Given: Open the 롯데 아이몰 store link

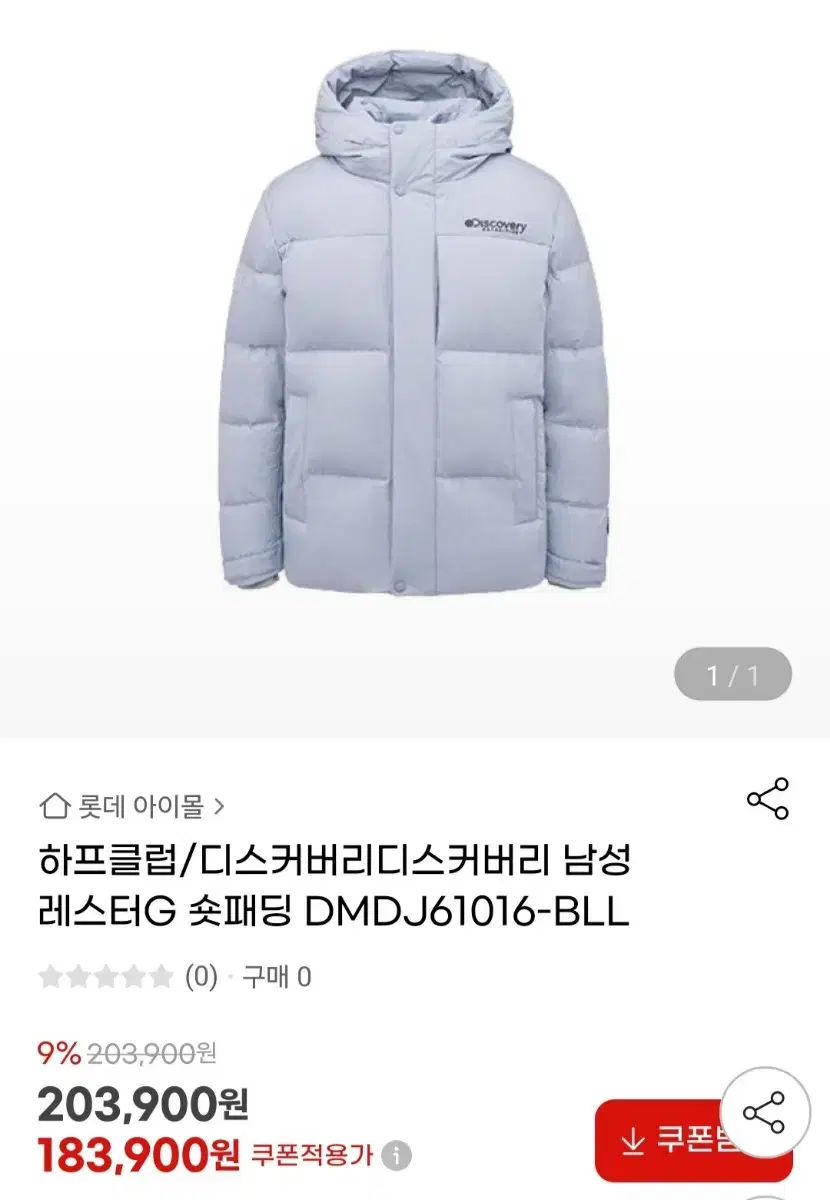Looking at the screenshot, I should 132,805.
